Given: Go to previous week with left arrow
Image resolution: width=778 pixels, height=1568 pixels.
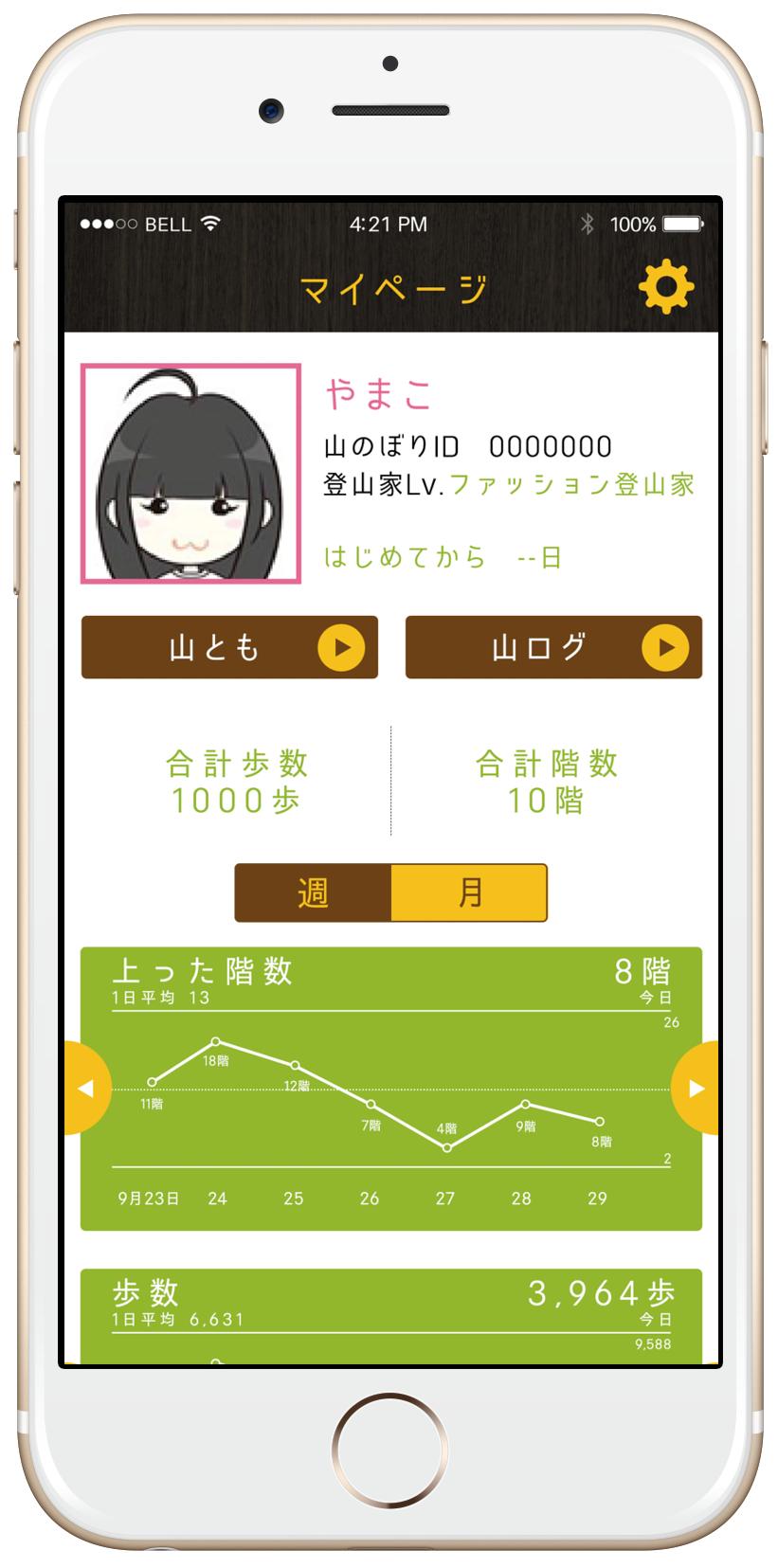Looking at the screenshot, I should [x=86, y=1088].
